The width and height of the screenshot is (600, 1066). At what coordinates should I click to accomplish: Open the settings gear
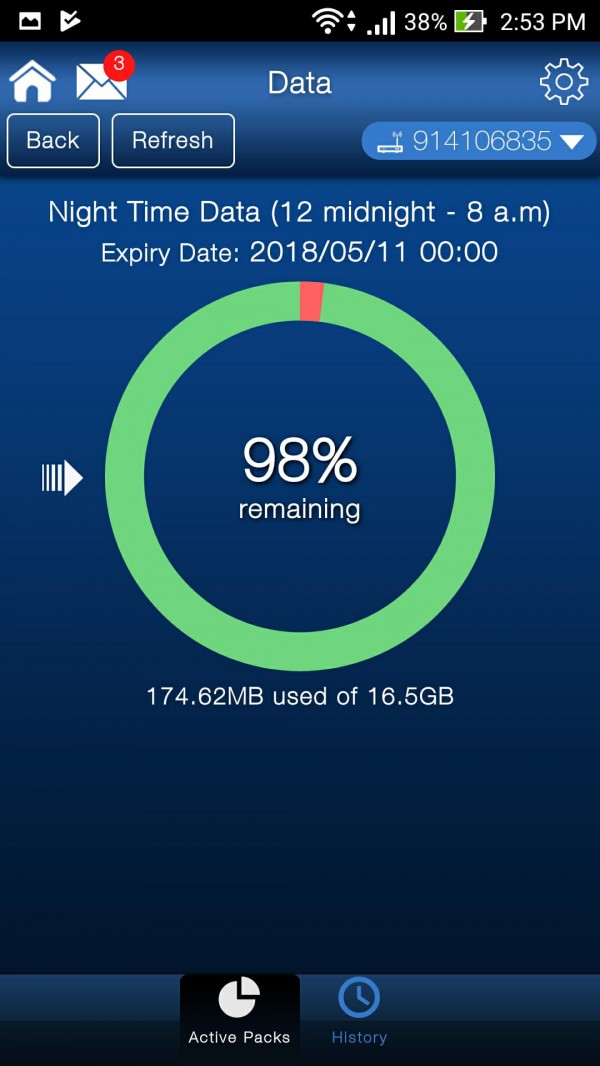(564, 82)
